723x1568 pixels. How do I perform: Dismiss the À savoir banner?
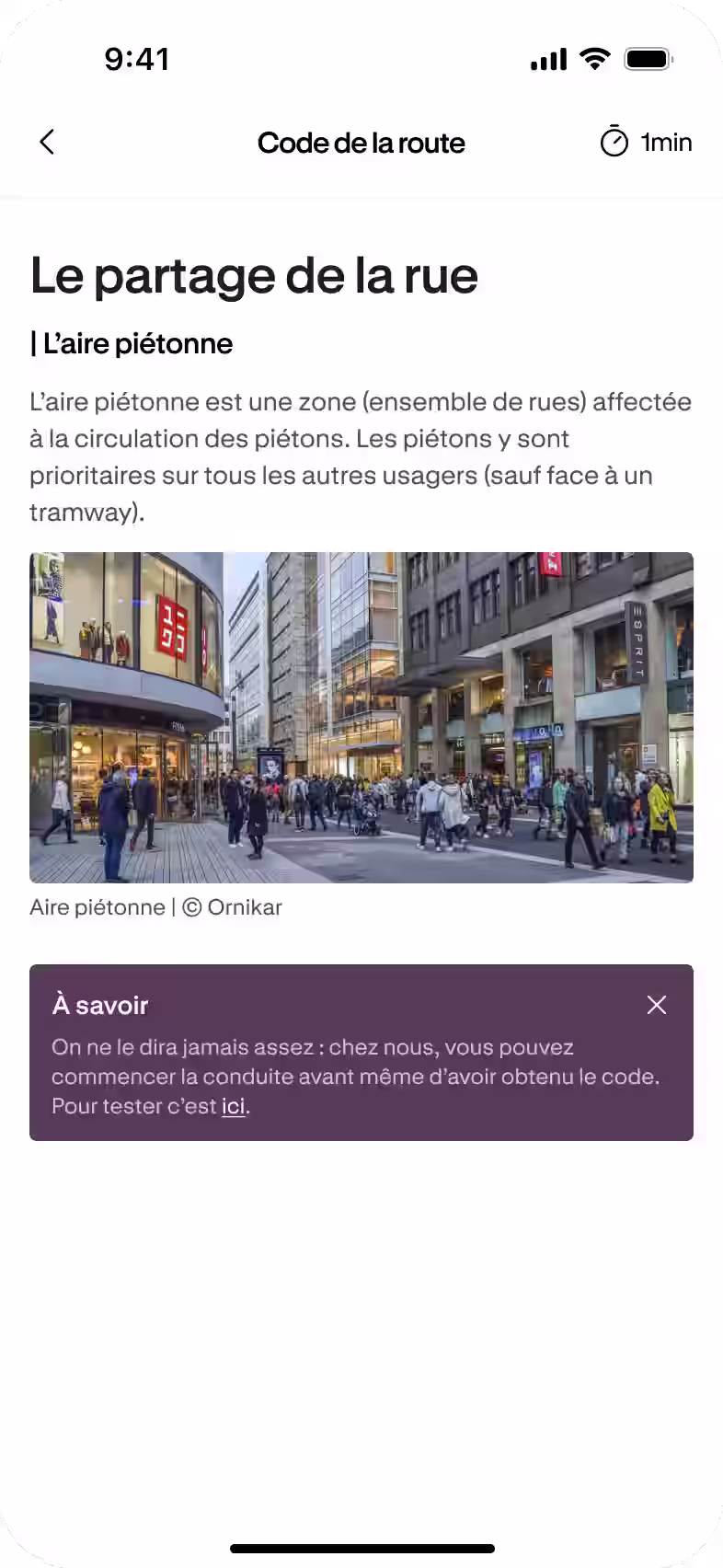pos(656,1005)
